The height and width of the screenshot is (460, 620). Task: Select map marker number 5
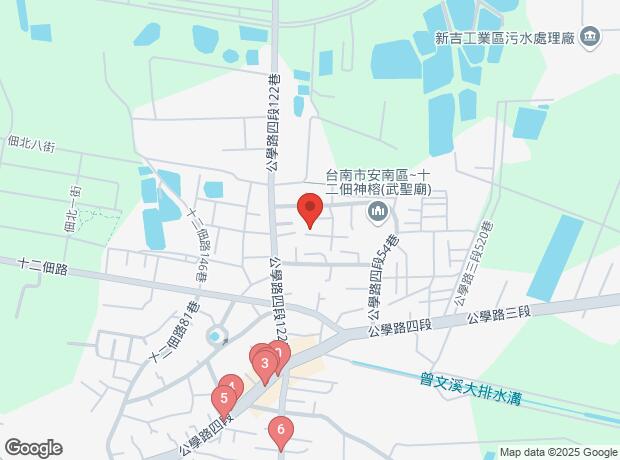(x=223, y=398)
